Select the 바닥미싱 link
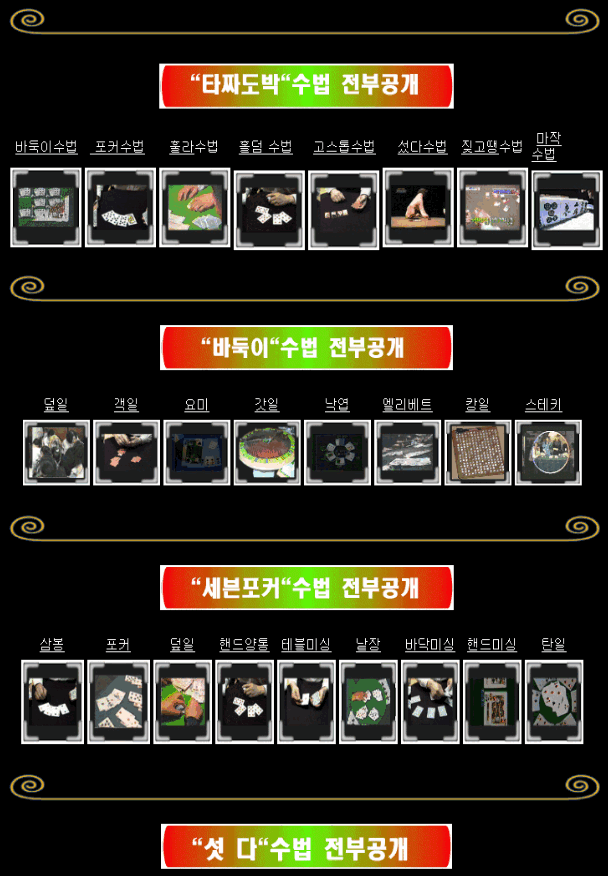 pos(430,645)
